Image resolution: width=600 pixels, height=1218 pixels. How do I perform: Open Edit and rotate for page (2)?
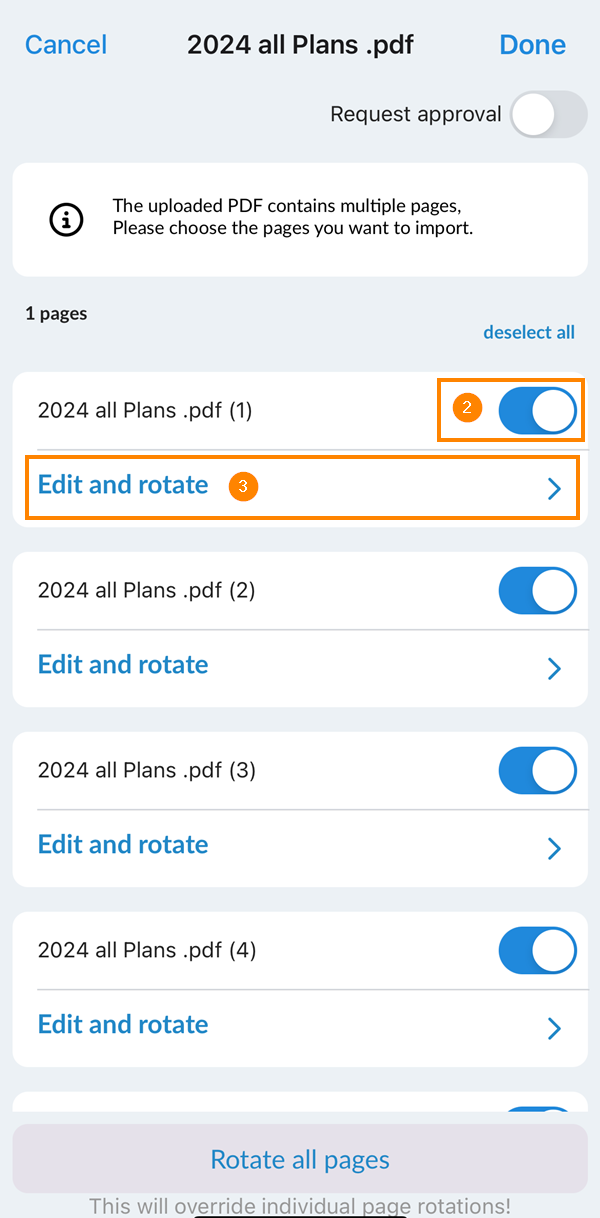[300, 666]
